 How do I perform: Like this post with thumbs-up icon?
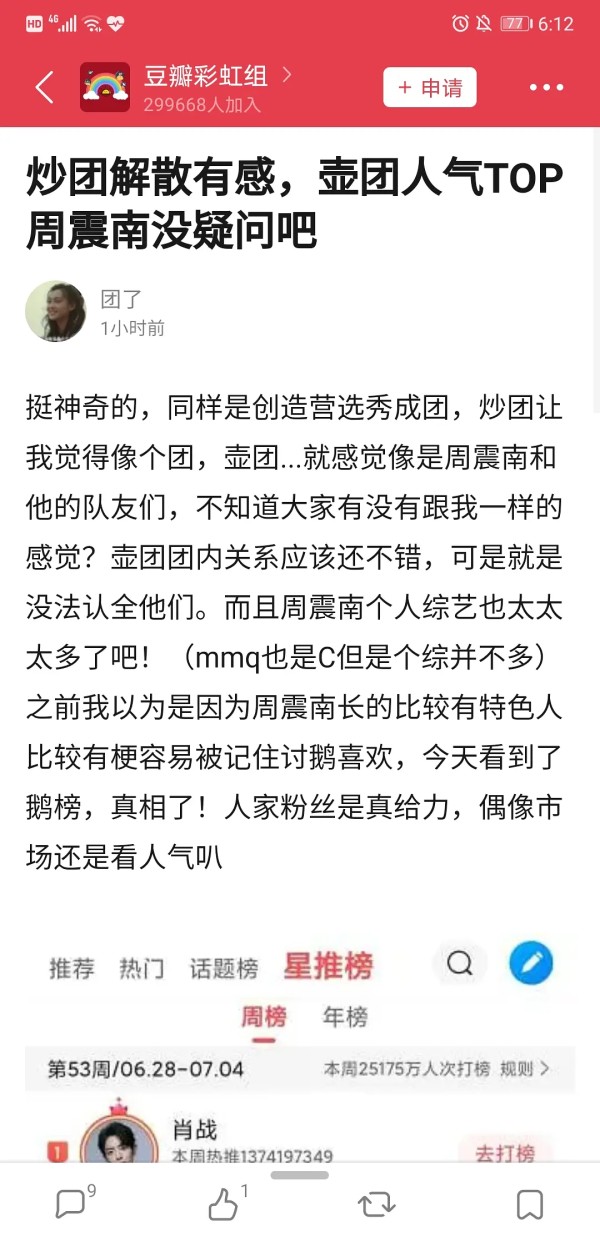[x=226, y=1203]
